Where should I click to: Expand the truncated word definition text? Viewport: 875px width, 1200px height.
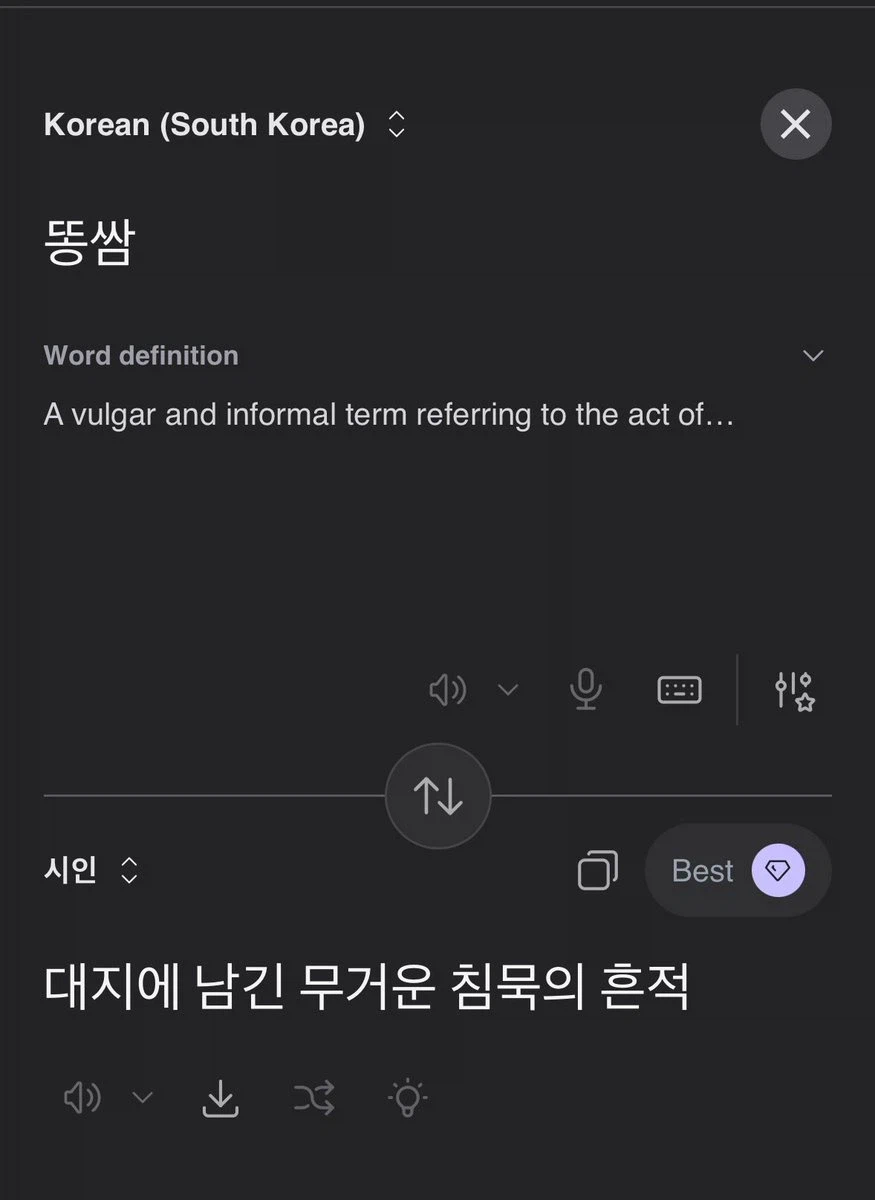click(390, 414)
